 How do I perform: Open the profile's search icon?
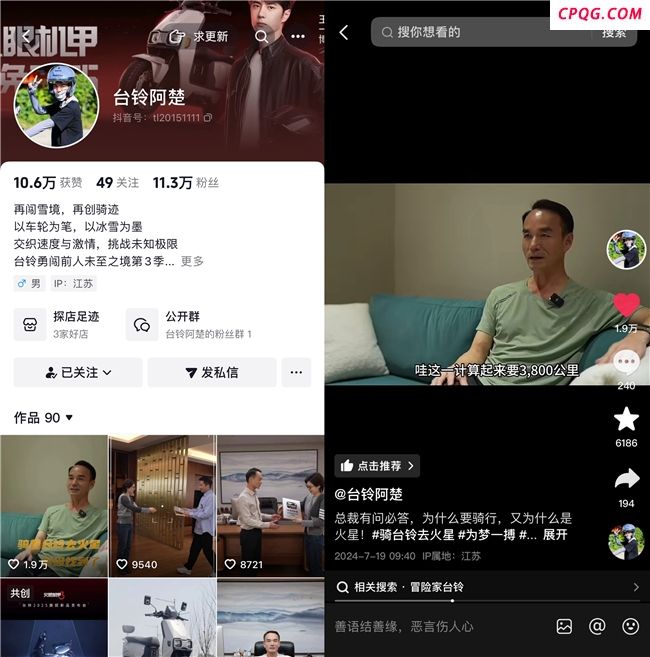[261, 36]
